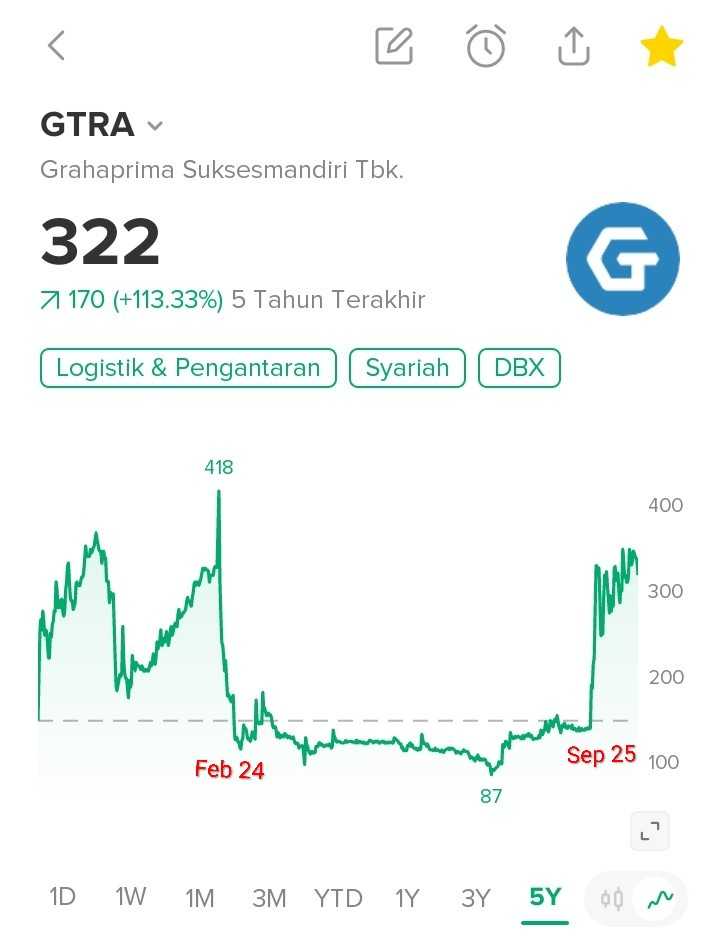Set a price alert with the alarm icon
Viewport: 720px width, 937px height.
tap(486, 46)
